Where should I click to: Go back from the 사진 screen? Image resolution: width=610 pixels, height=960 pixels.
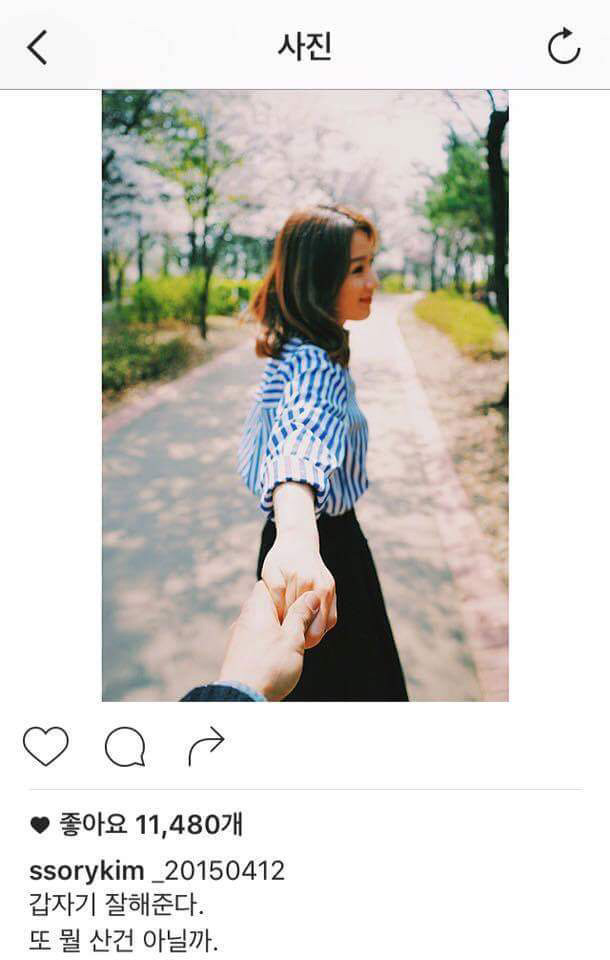37,46
